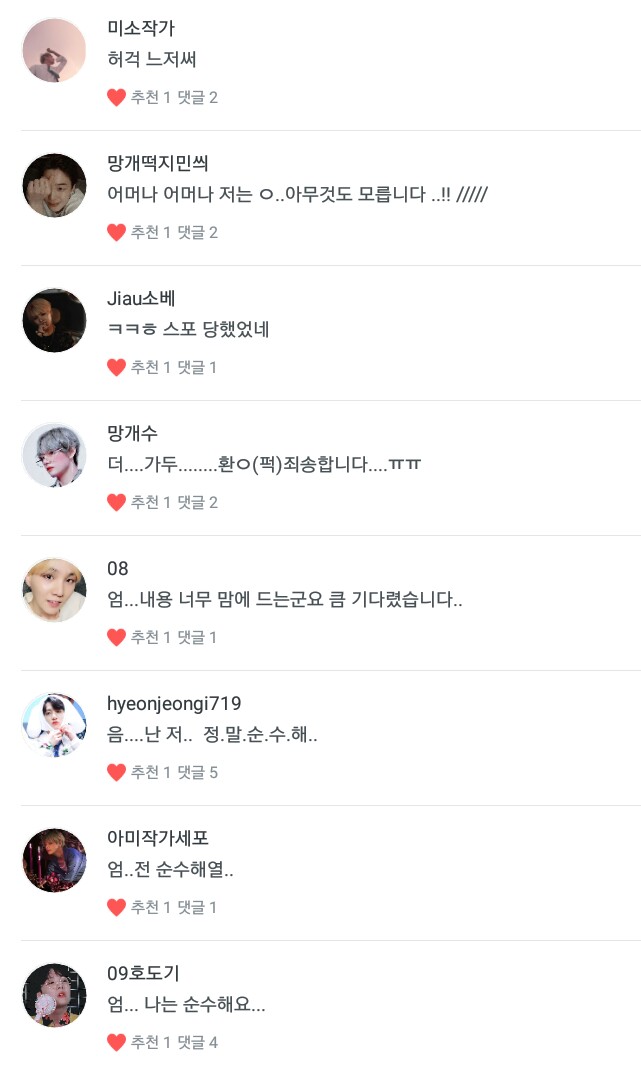641x1071 pixels.
Task: Open 망개수's profile picture
Action: pyautogui.click(x=54, y=455)
